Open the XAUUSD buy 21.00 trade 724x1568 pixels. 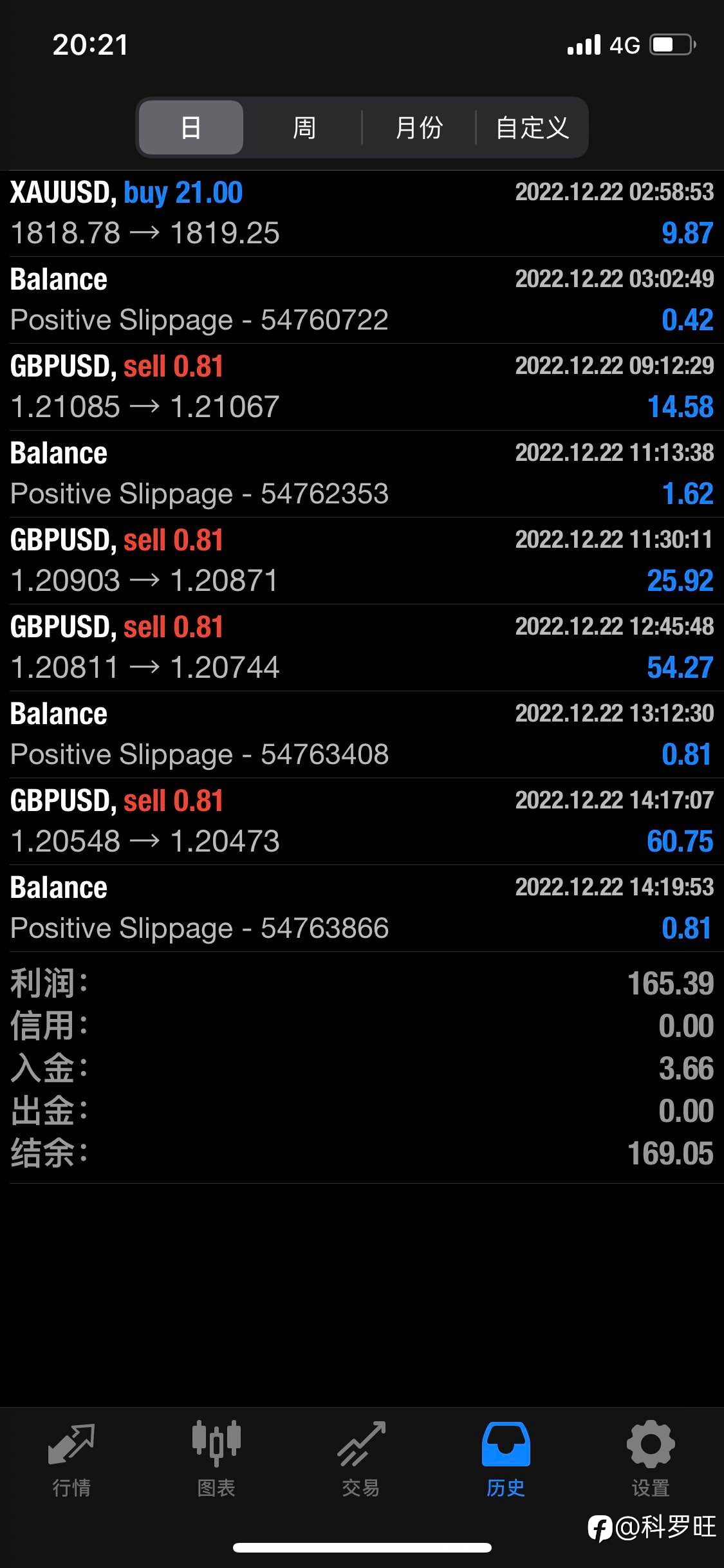362,213
